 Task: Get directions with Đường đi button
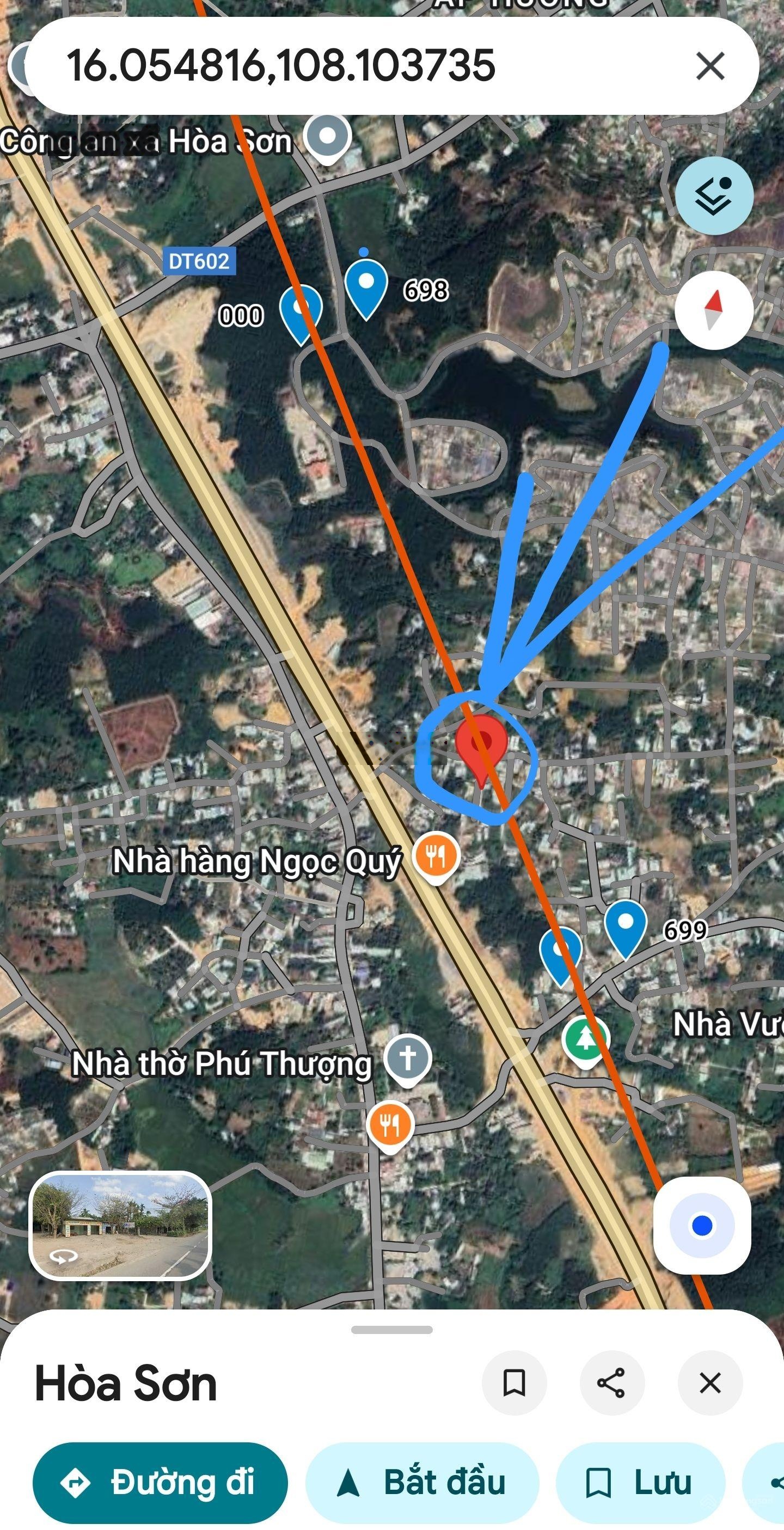(160, 1483)
